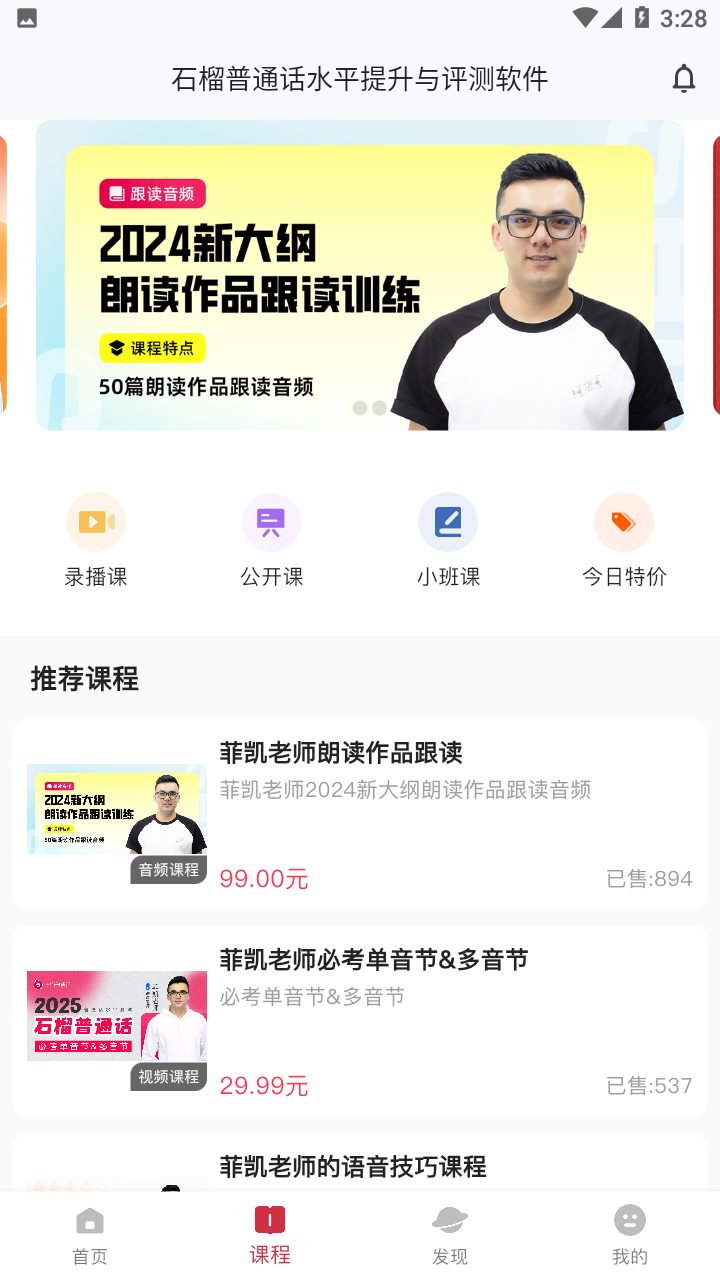Open the 菲凯老师必考单音节&多音节 course card
Image resolution: width=720 pixels, height=1280 pixels.
360,1021
